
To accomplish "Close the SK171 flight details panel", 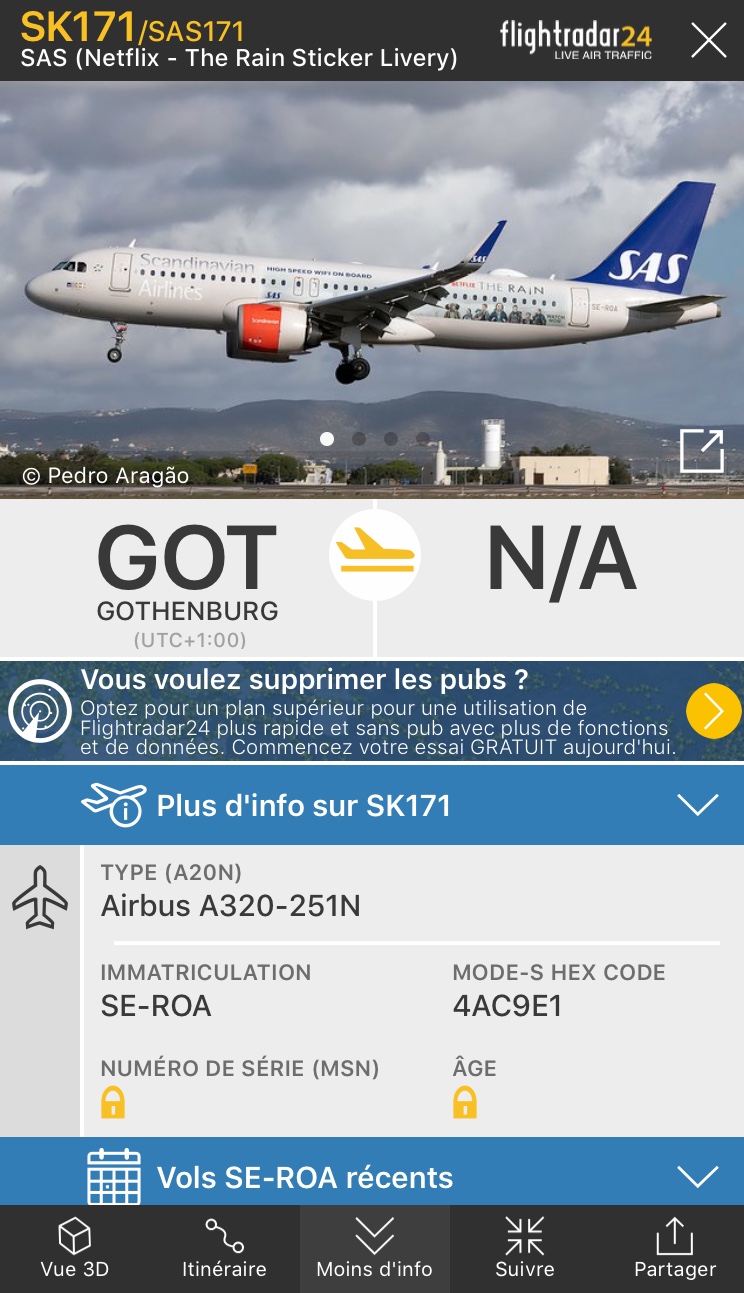I will pos(709,40).
